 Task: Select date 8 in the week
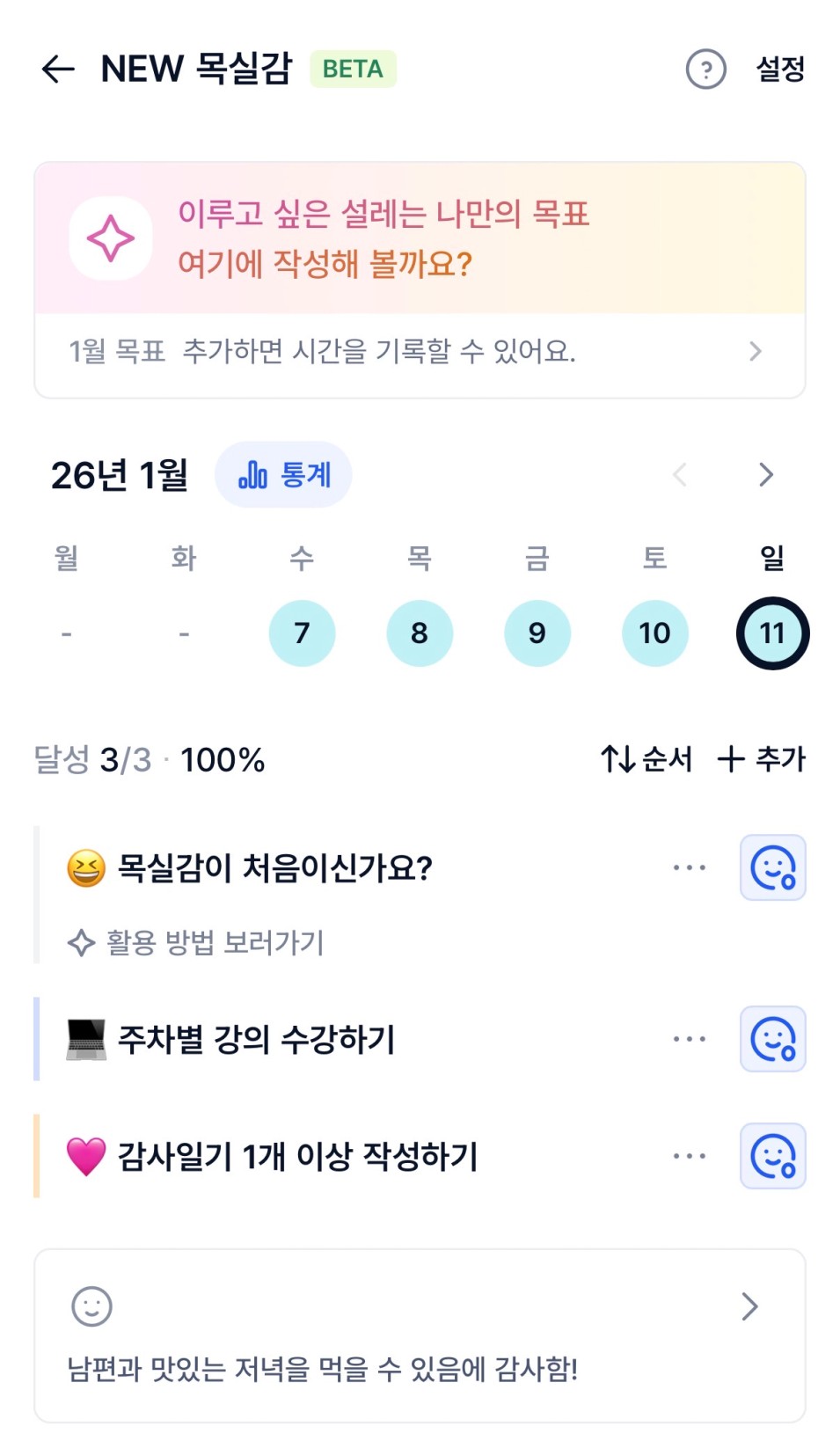pos(420,633)
